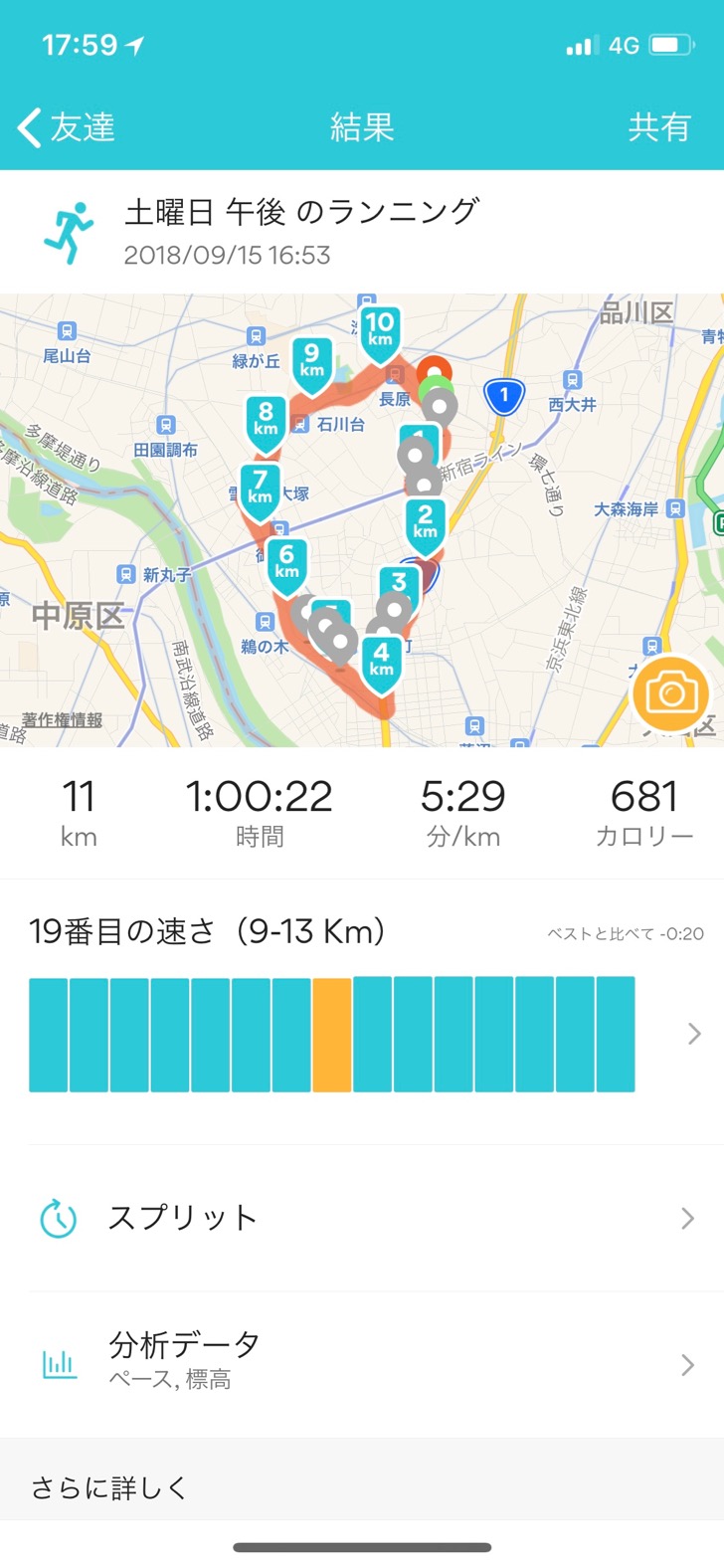Image resolution: width=724 pixels, height=1568 pixels.
Task: Go back to 友達 screen
Action: pyautogui.click(x=66, y=127)
